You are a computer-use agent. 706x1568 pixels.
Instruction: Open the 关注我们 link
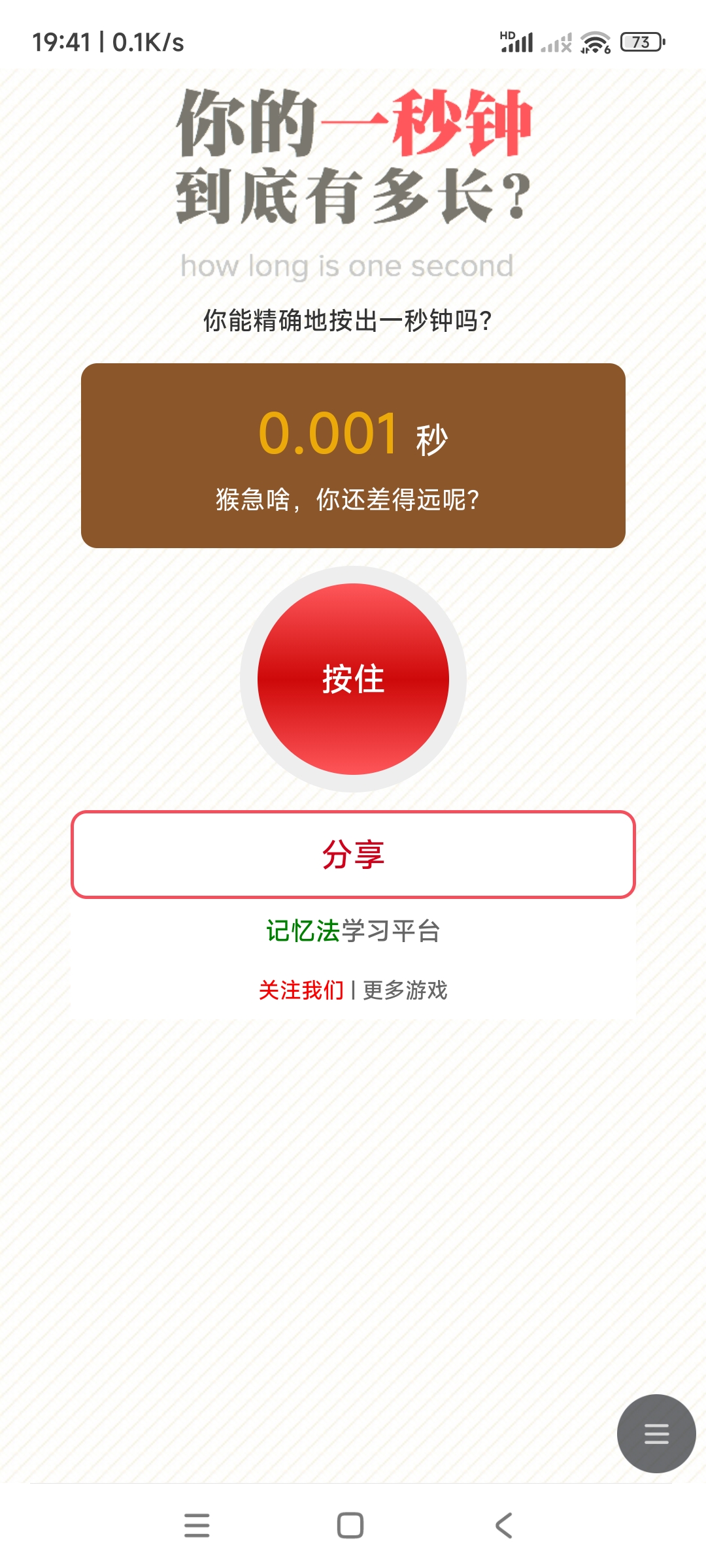pos(301,990)
